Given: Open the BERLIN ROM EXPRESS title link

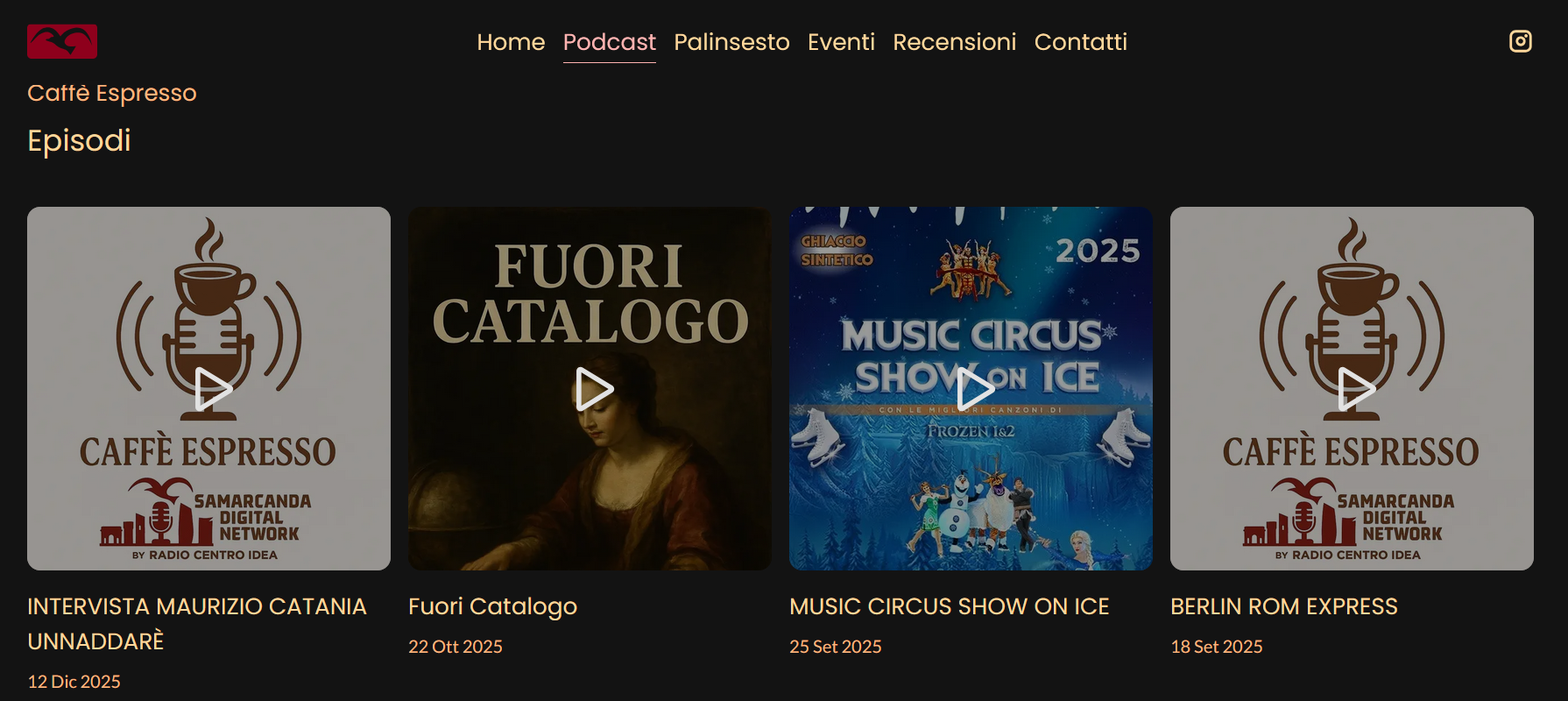Looking at the screenshot, I should pos(1283,606).
